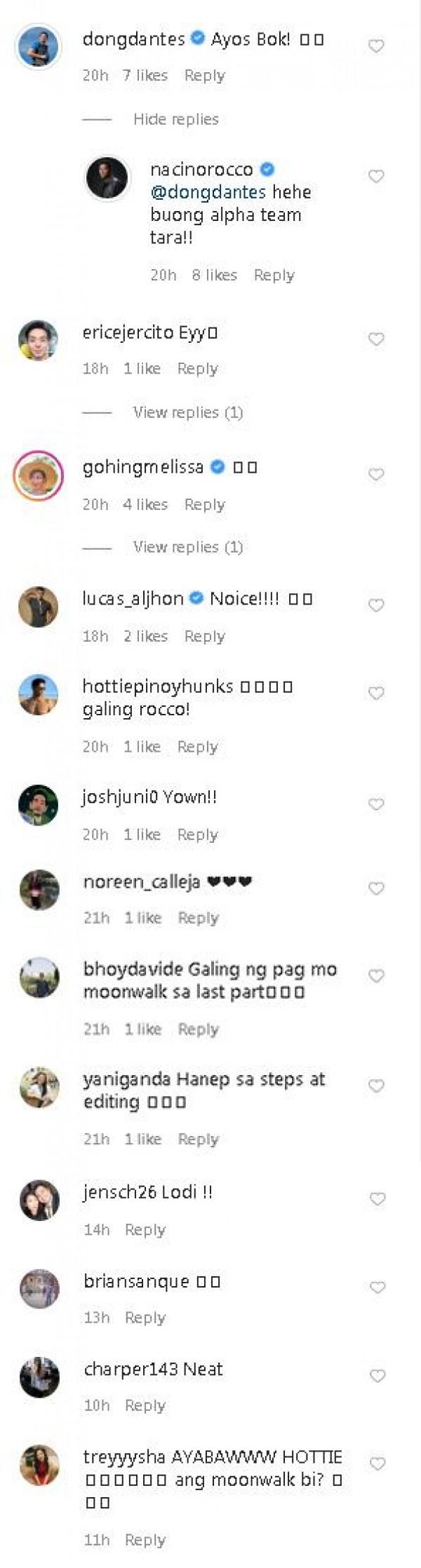Open joshjuni0's profile avatar
This screenshot has height=1568, width=421.
38,805
